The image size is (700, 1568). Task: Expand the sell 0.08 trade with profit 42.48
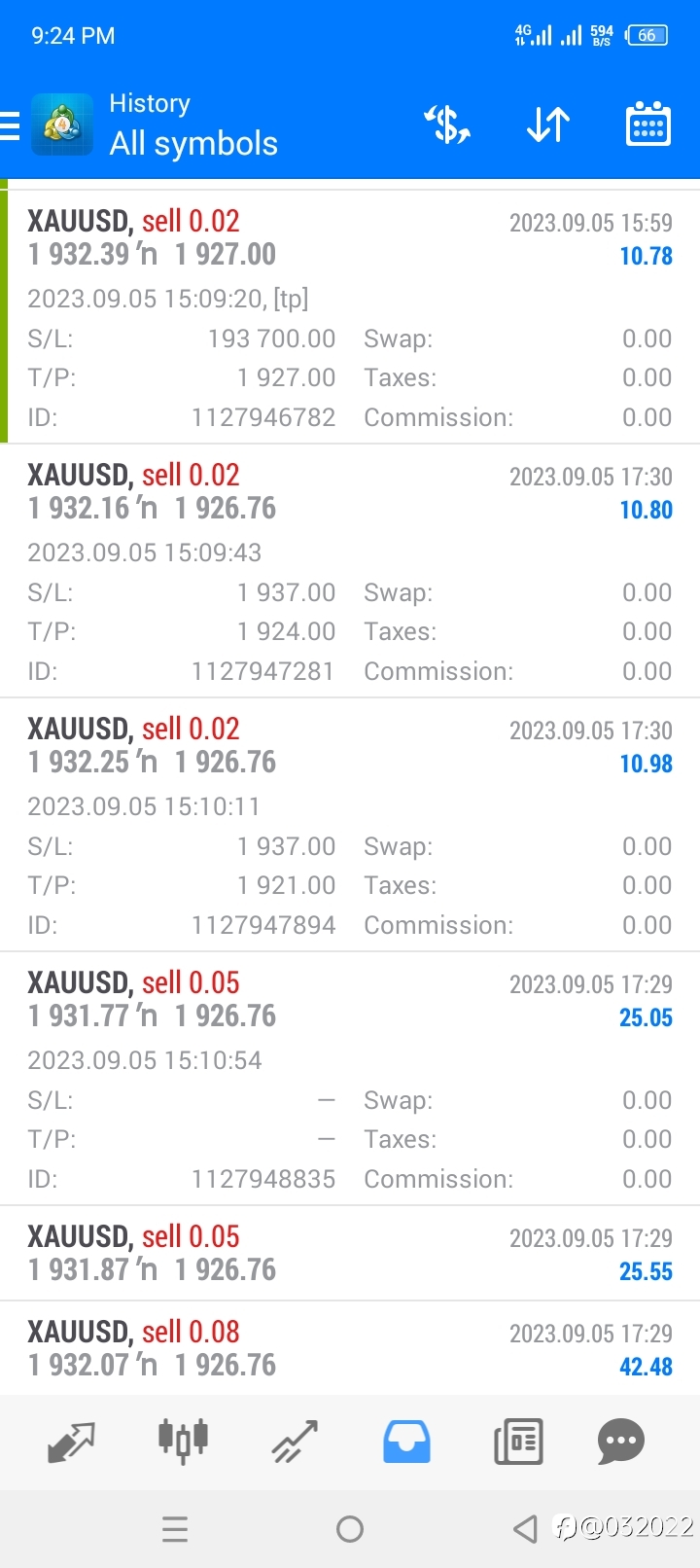350,1348
